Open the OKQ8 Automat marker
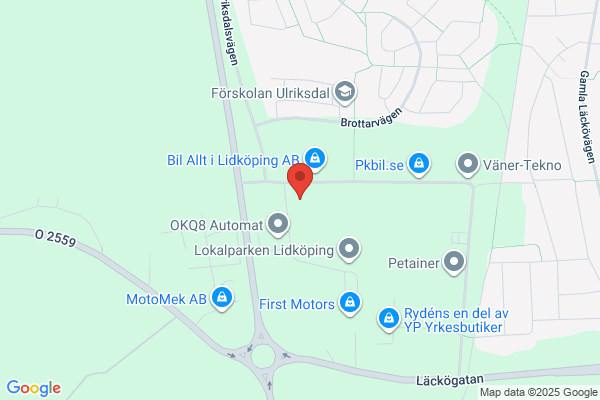 point(278,224)
